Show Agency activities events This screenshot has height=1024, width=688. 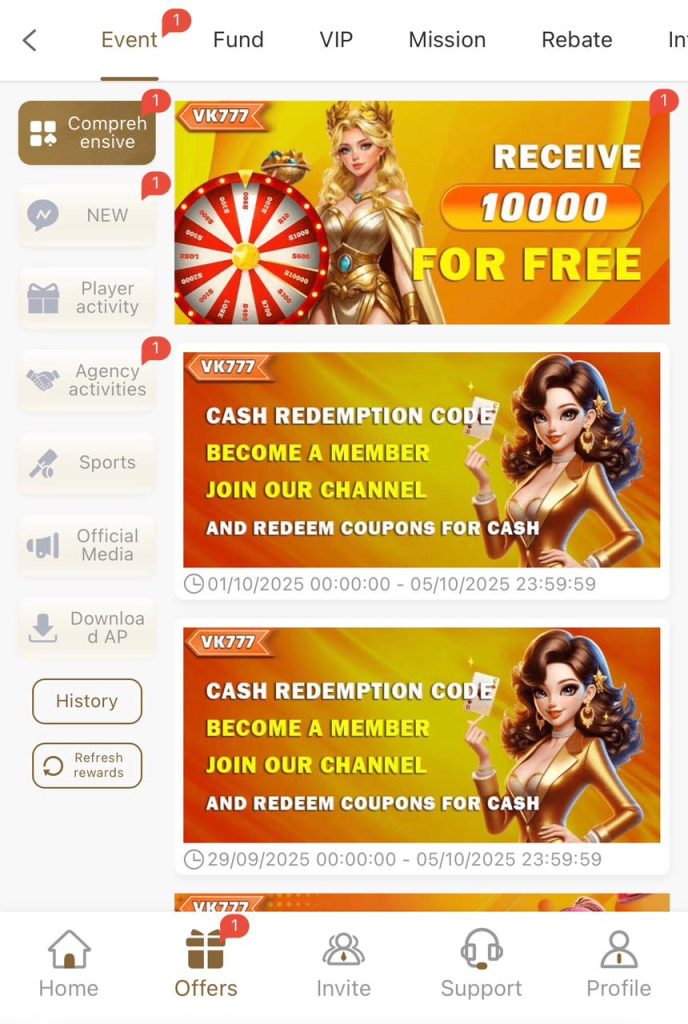click(x=87, y=380)
